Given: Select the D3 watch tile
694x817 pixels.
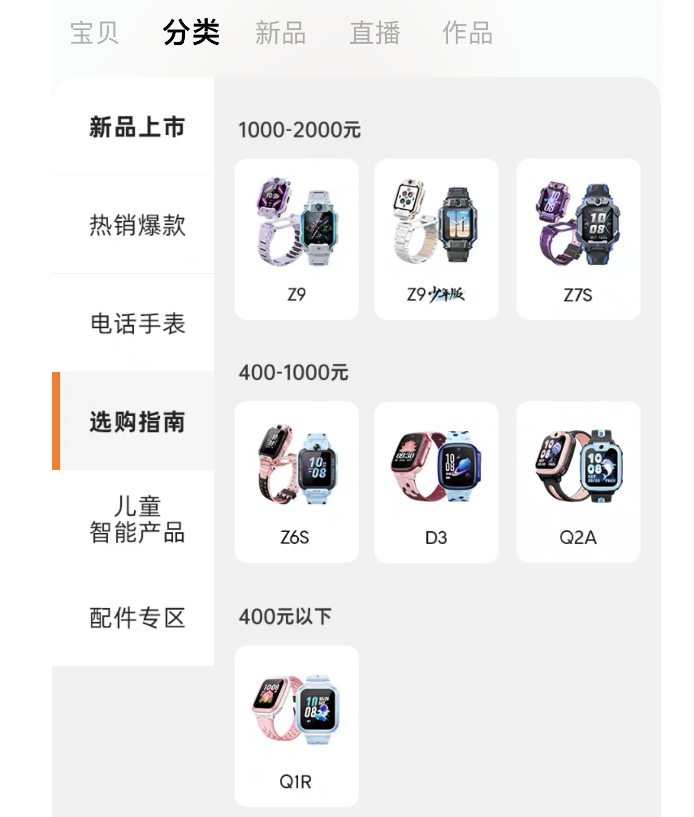Looking at the screenshot, I should (436, 482).
